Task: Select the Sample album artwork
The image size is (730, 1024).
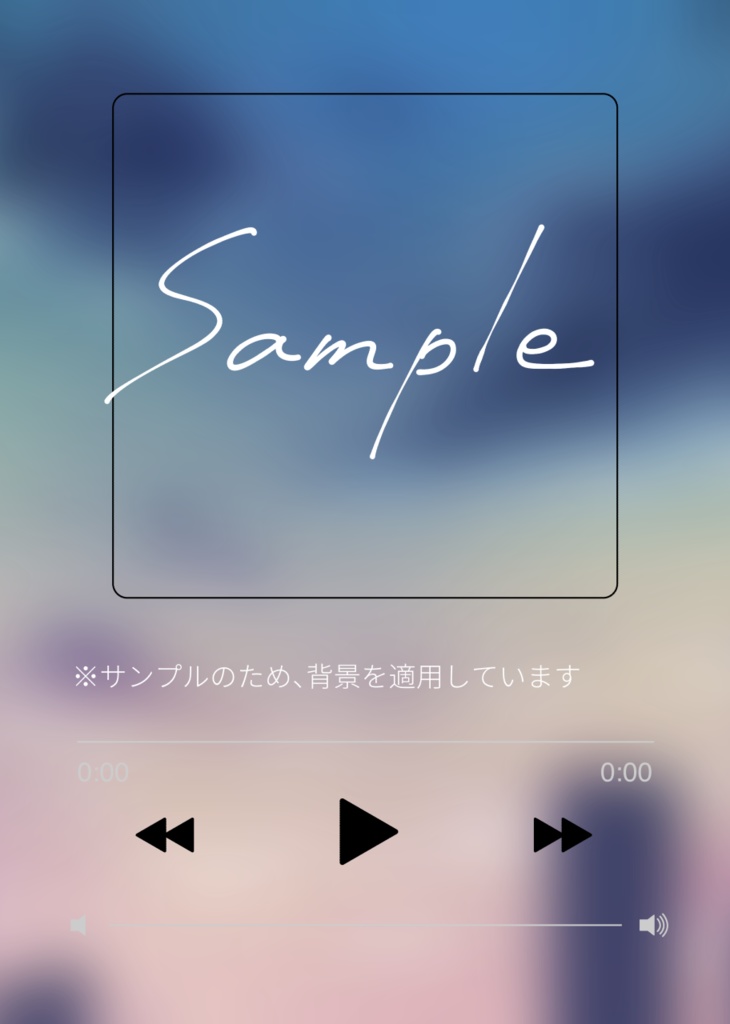Action: [x=363, y=344]
